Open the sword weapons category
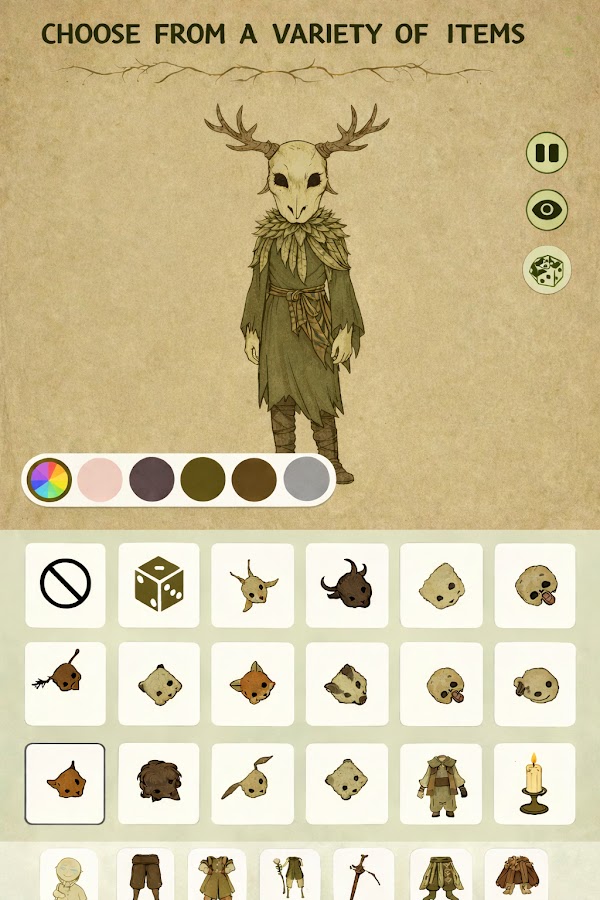The width and height of the screenshot is (600, 900). [x=363, y=876]
